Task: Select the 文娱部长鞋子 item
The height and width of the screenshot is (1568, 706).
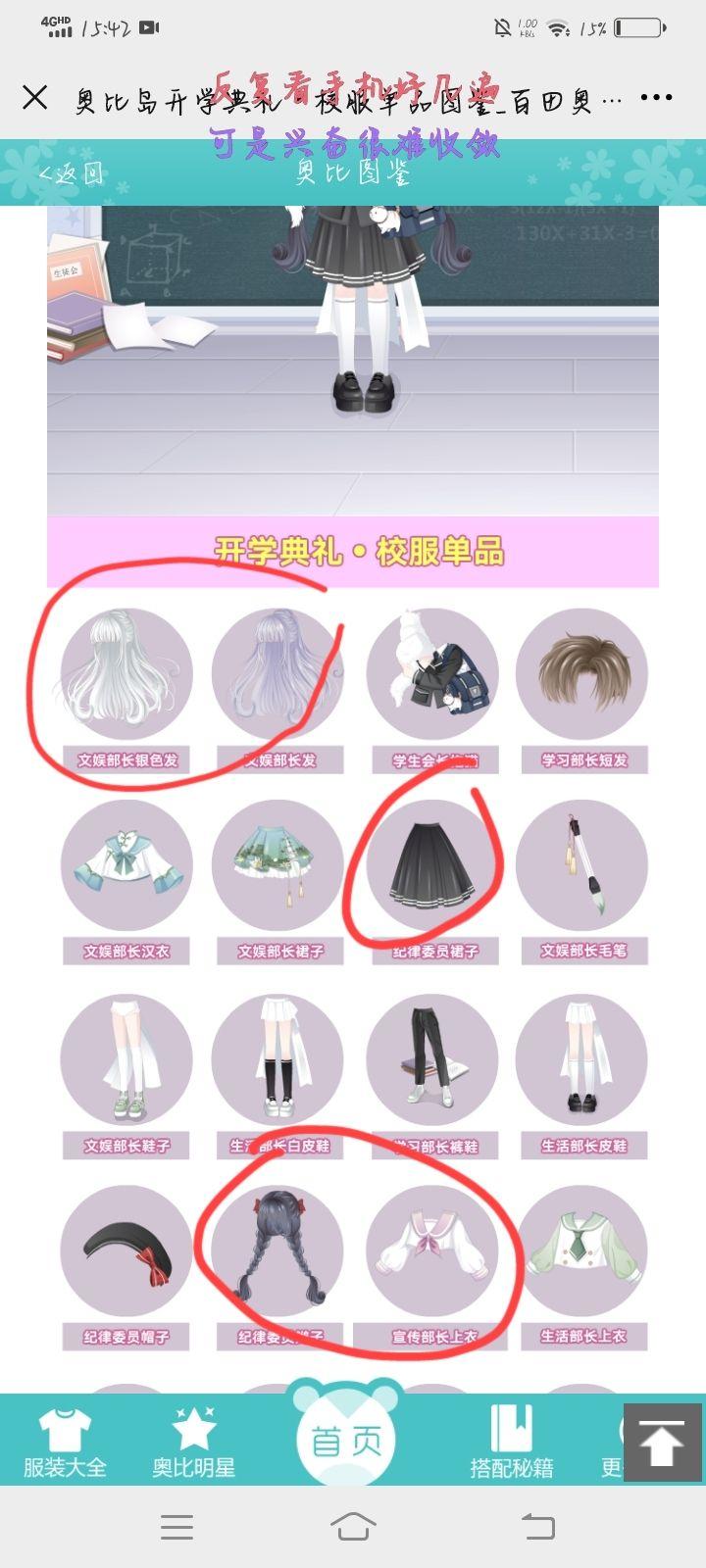Action: point(126,1060)
